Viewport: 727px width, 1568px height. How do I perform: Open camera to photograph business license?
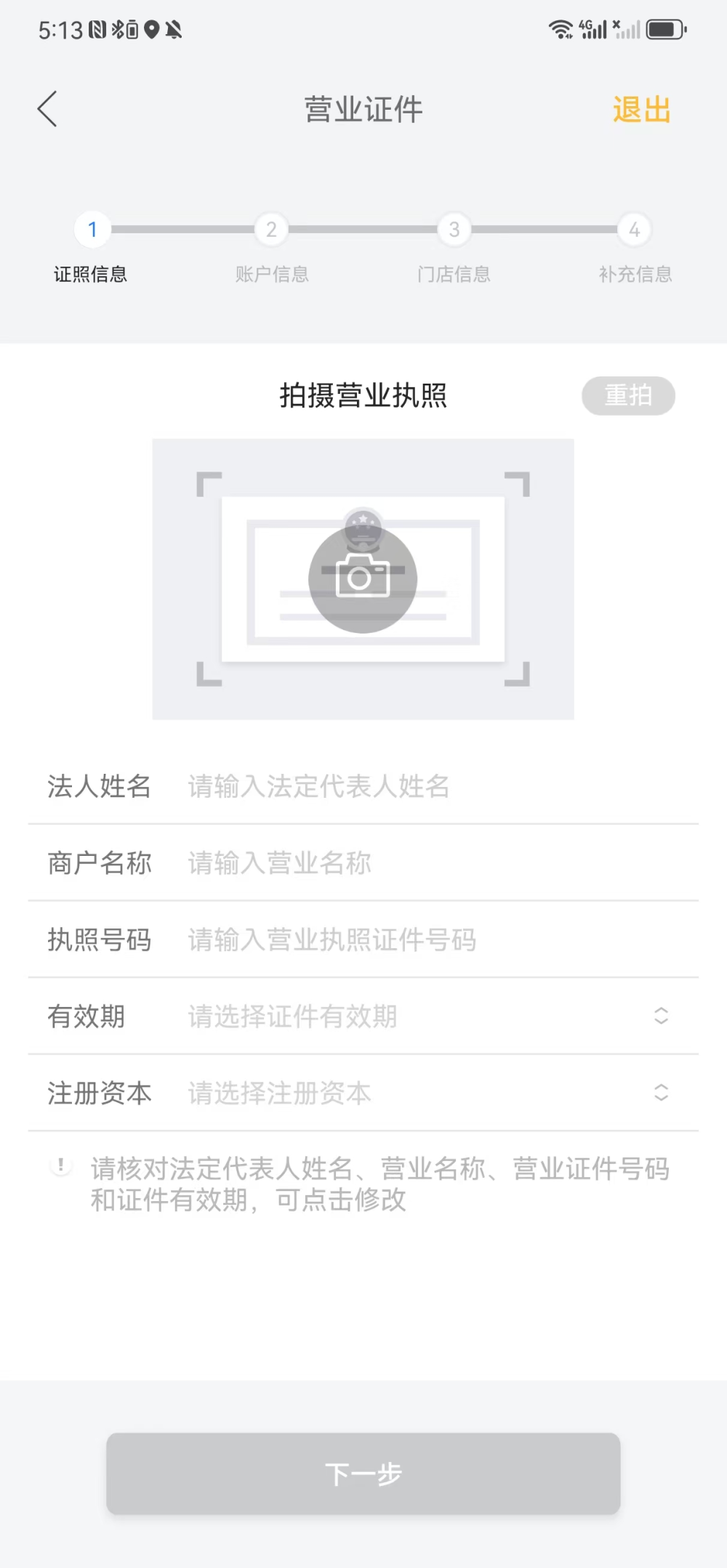coord(363,578)
